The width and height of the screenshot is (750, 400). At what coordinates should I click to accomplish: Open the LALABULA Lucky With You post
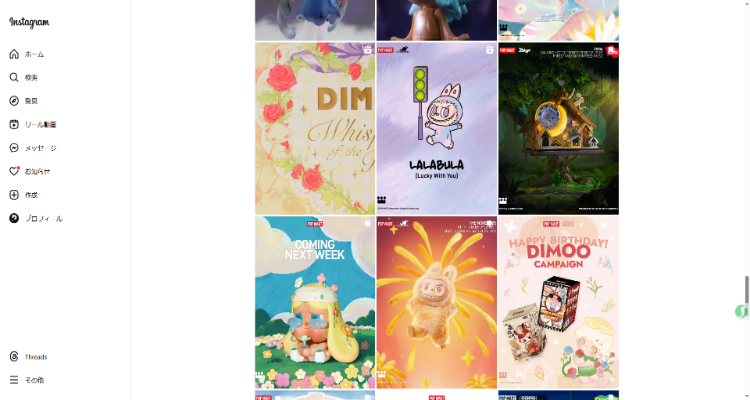click(436, 128)
